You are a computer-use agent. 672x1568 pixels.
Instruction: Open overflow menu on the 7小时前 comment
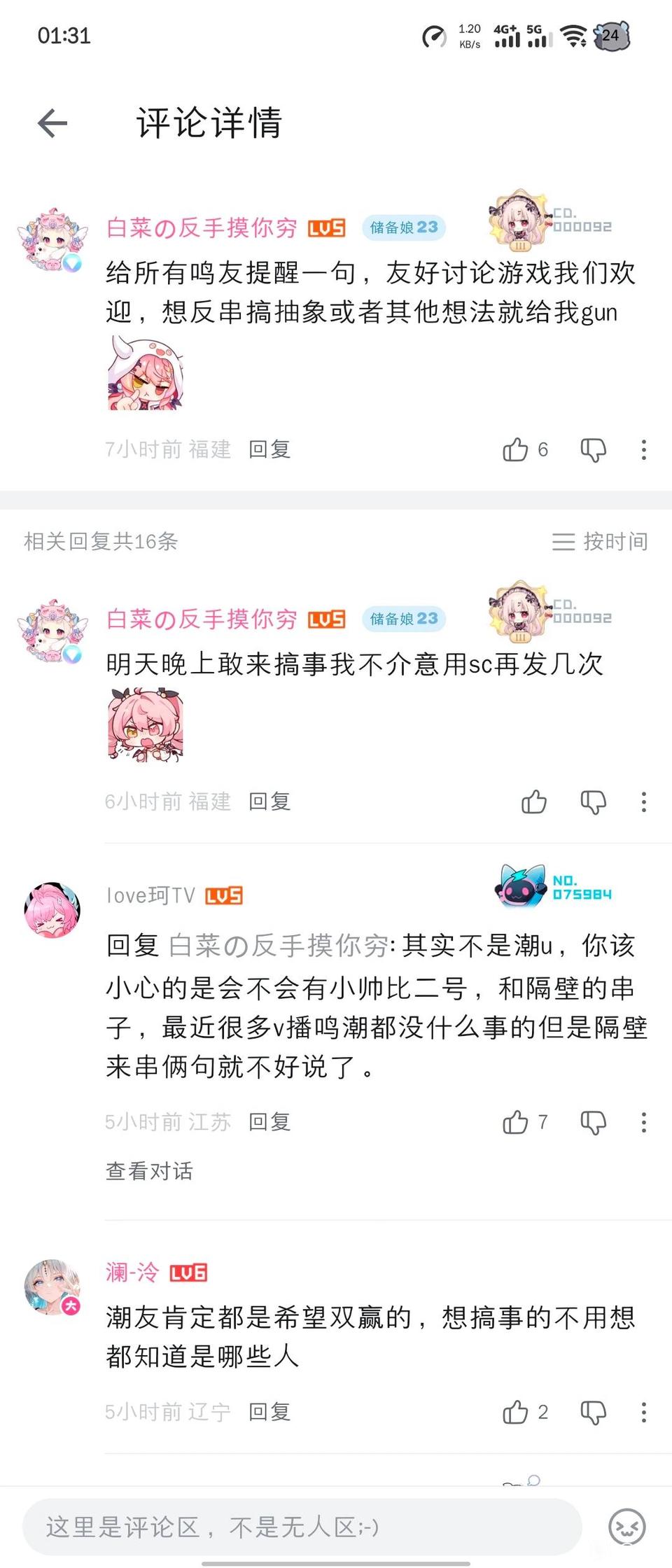point(643,449)
